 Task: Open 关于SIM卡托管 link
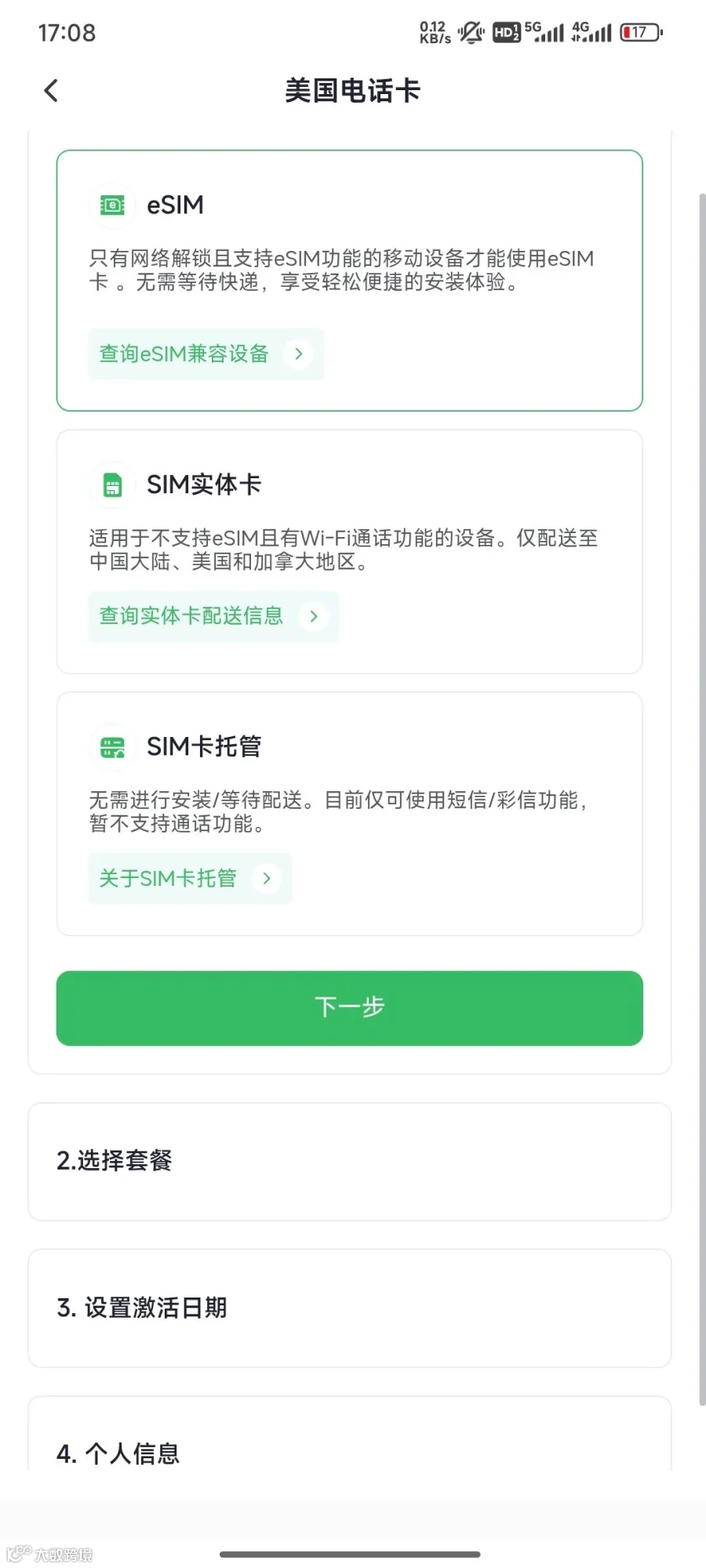pyautogui.click(x=190, y=878)
